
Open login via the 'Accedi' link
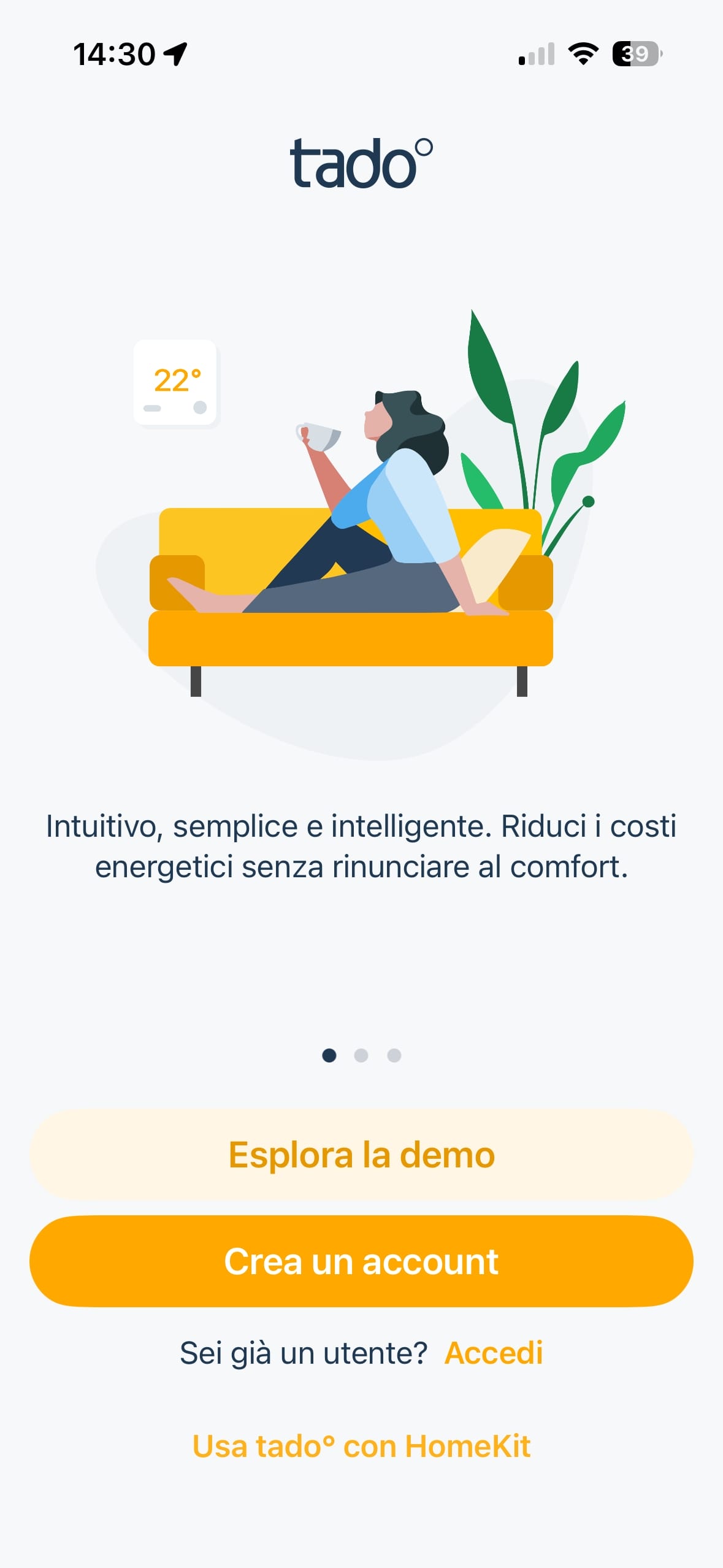coord(494,1353)
